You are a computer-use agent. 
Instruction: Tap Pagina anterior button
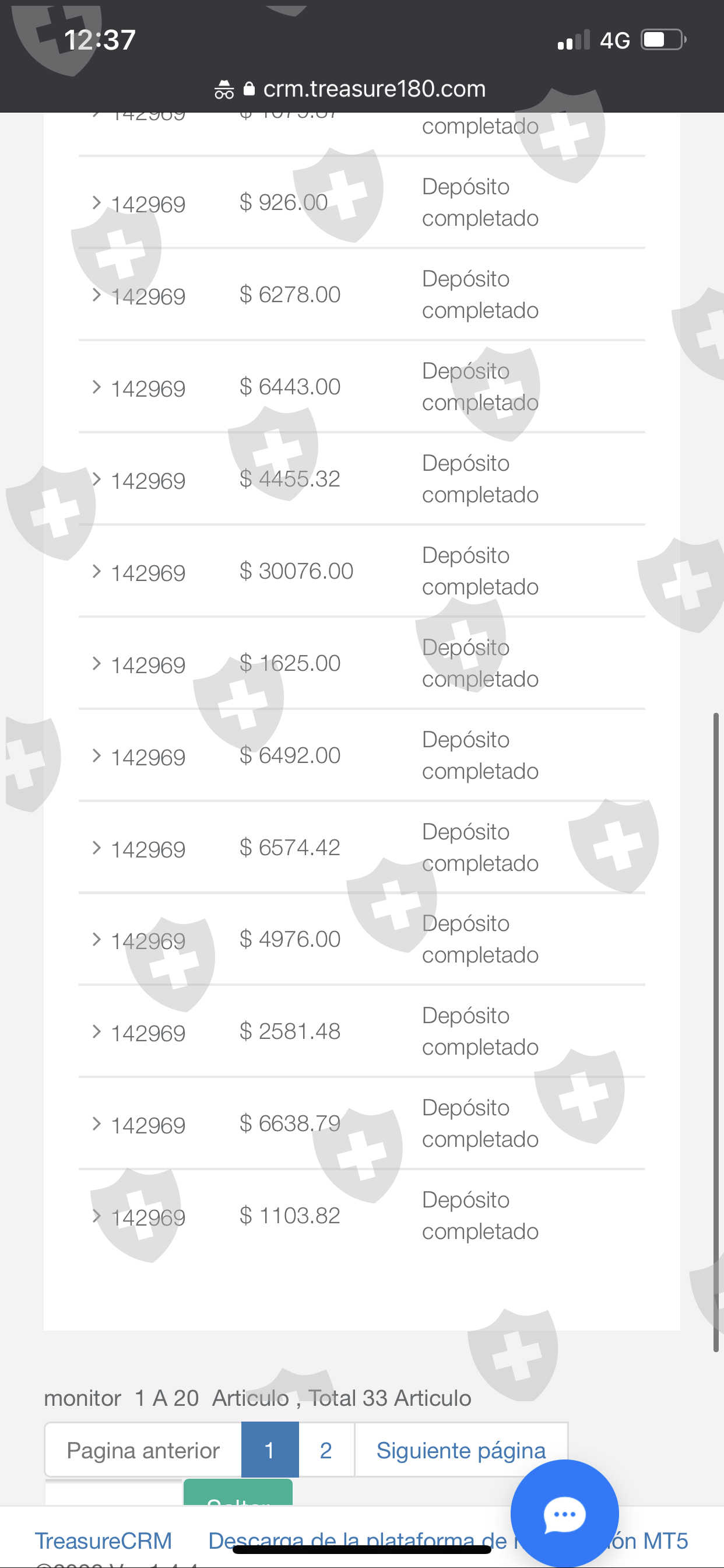click(x=143, y=1450)
